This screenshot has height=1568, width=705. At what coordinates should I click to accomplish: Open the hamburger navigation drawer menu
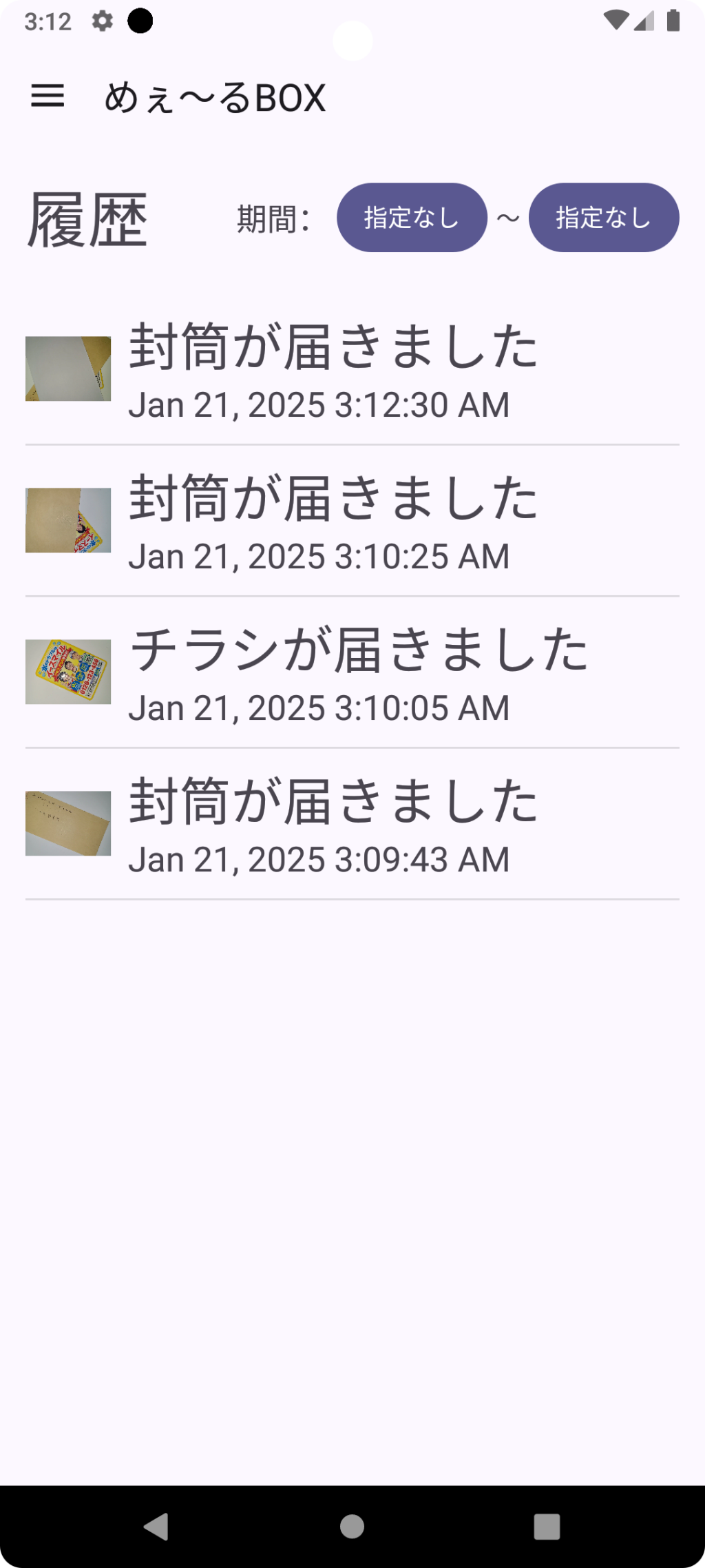(48, 96)
